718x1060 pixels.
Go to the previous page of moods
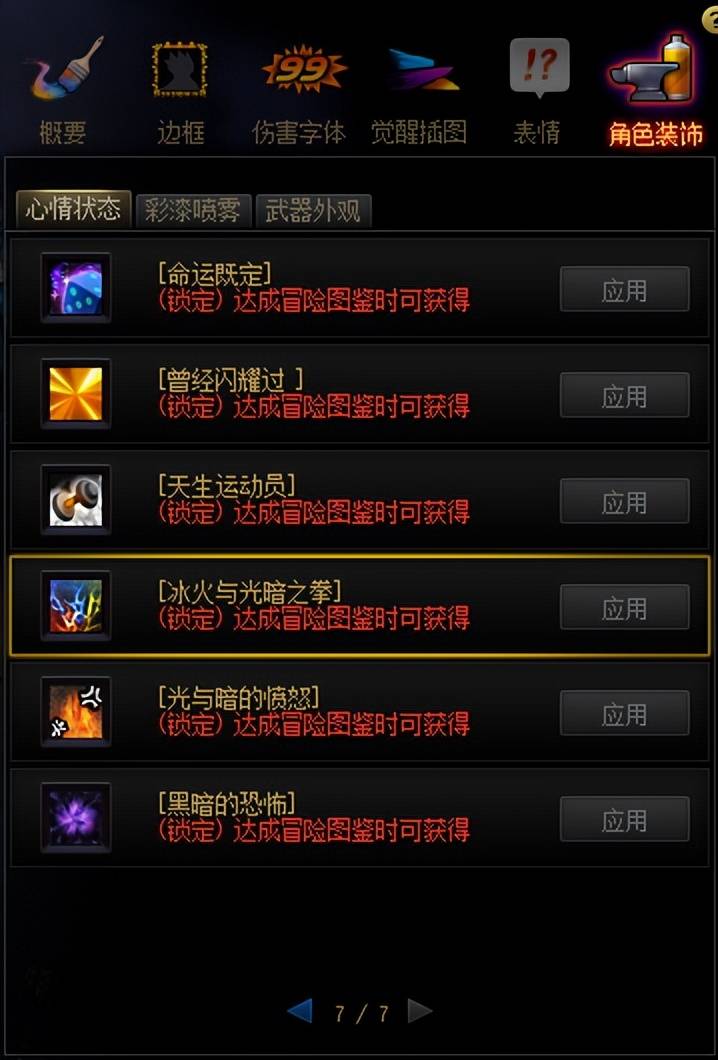pos(299,1012)
